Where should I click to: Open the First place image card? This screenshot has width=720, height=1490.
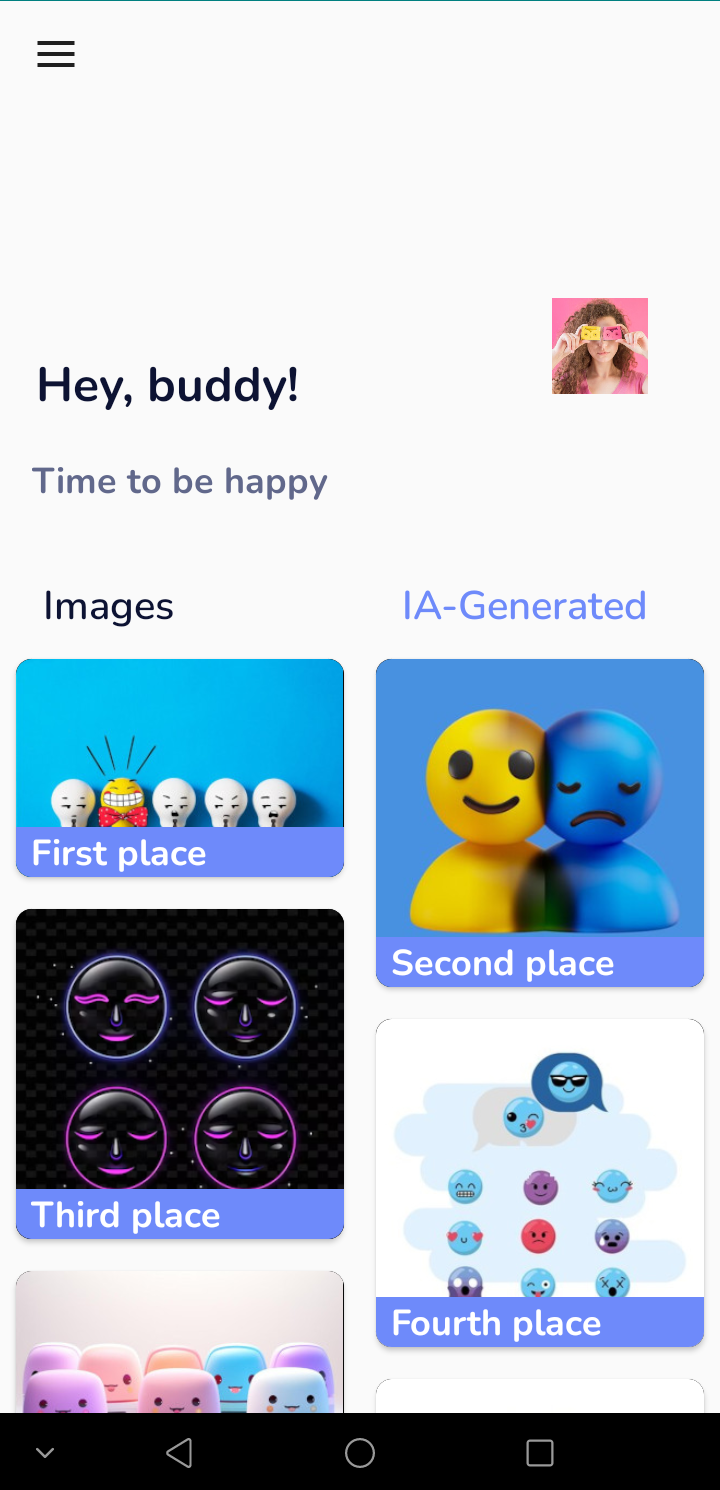180,767
